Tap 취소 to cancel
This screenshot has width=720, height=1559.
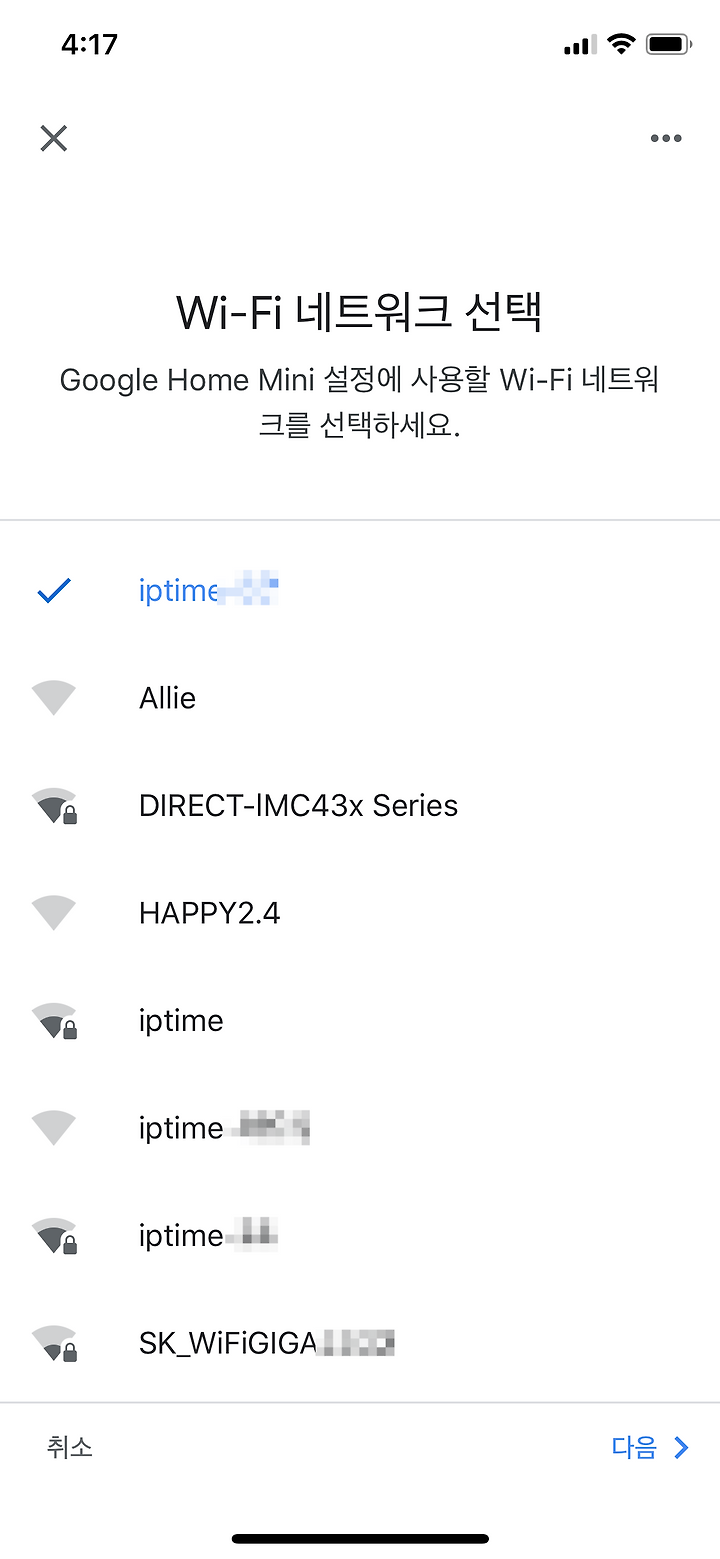pyautogui.click(x=70, y=1447)
